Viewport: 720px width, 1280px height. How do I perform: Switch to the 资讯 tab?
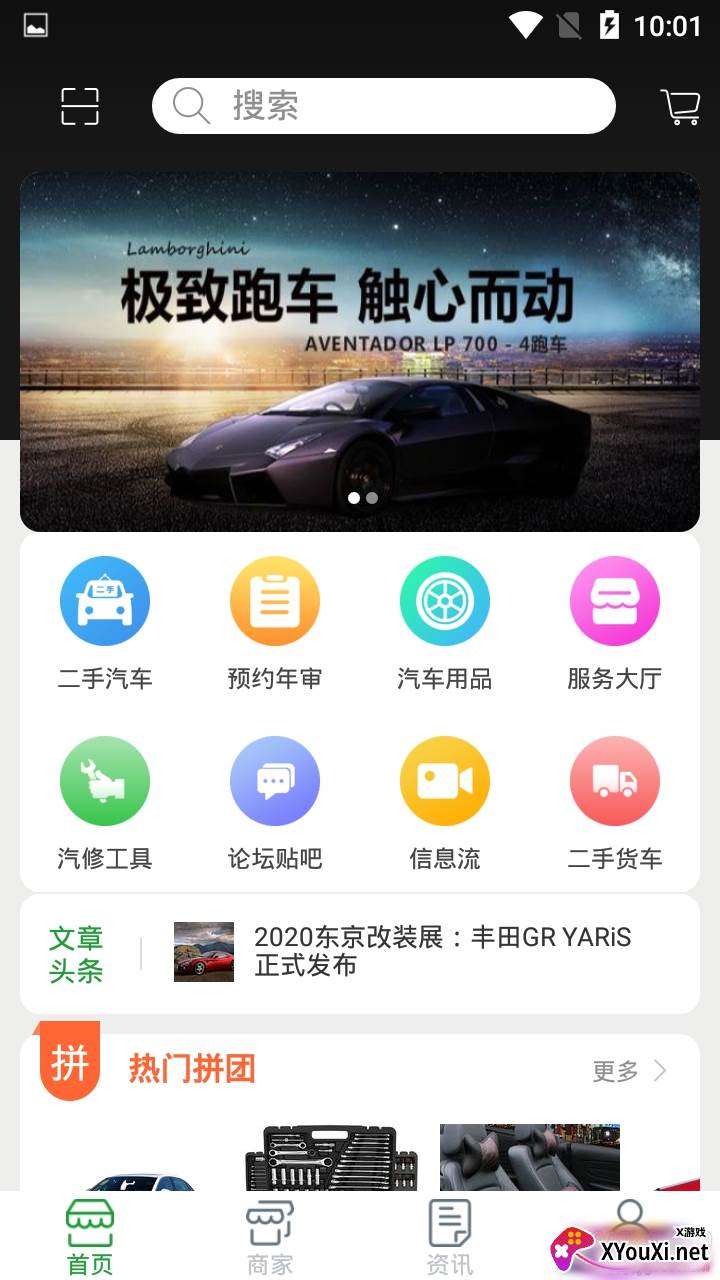(x=450, y=1238)
